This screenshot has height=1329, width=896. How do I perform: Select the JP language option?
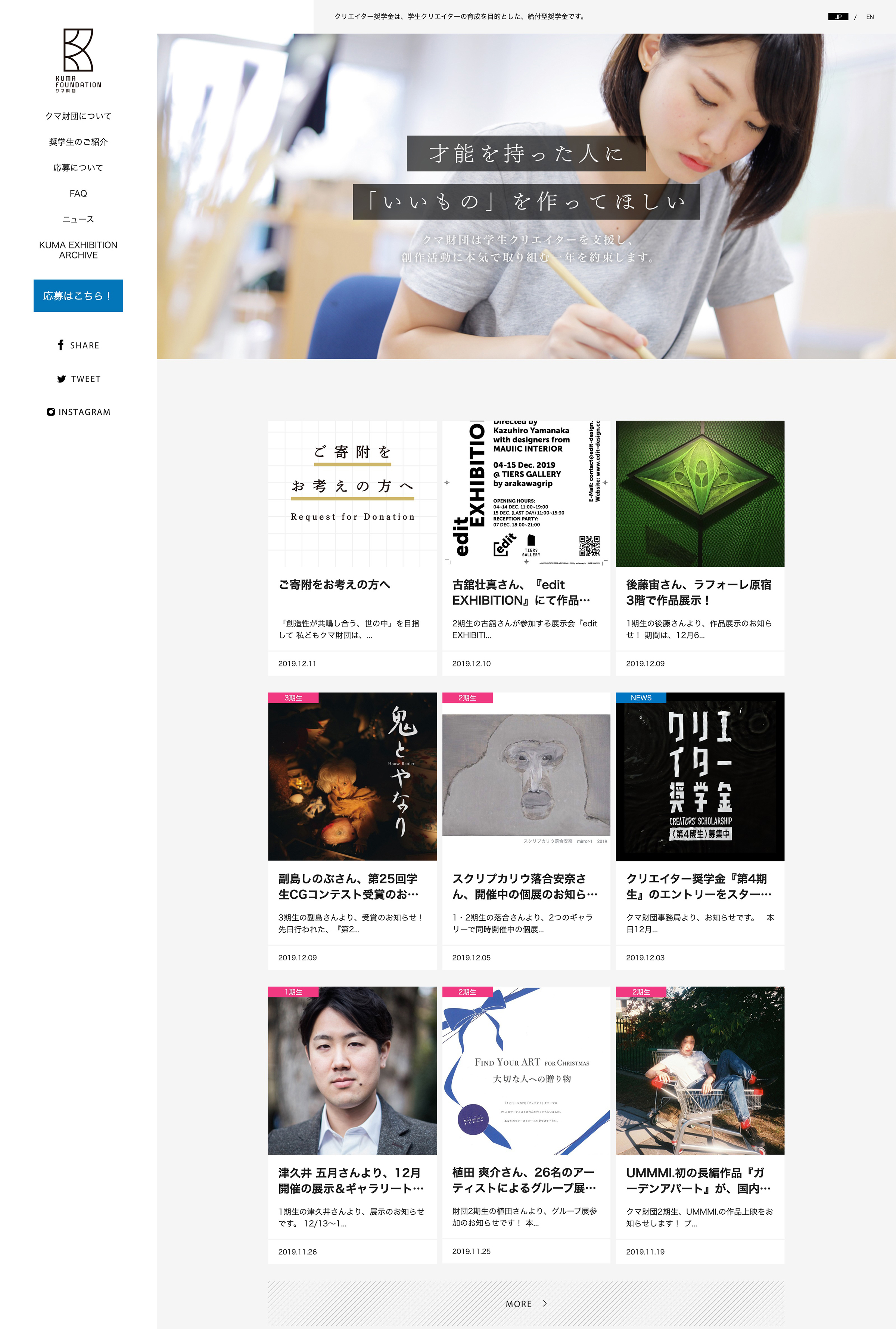(x=838, y=17)
